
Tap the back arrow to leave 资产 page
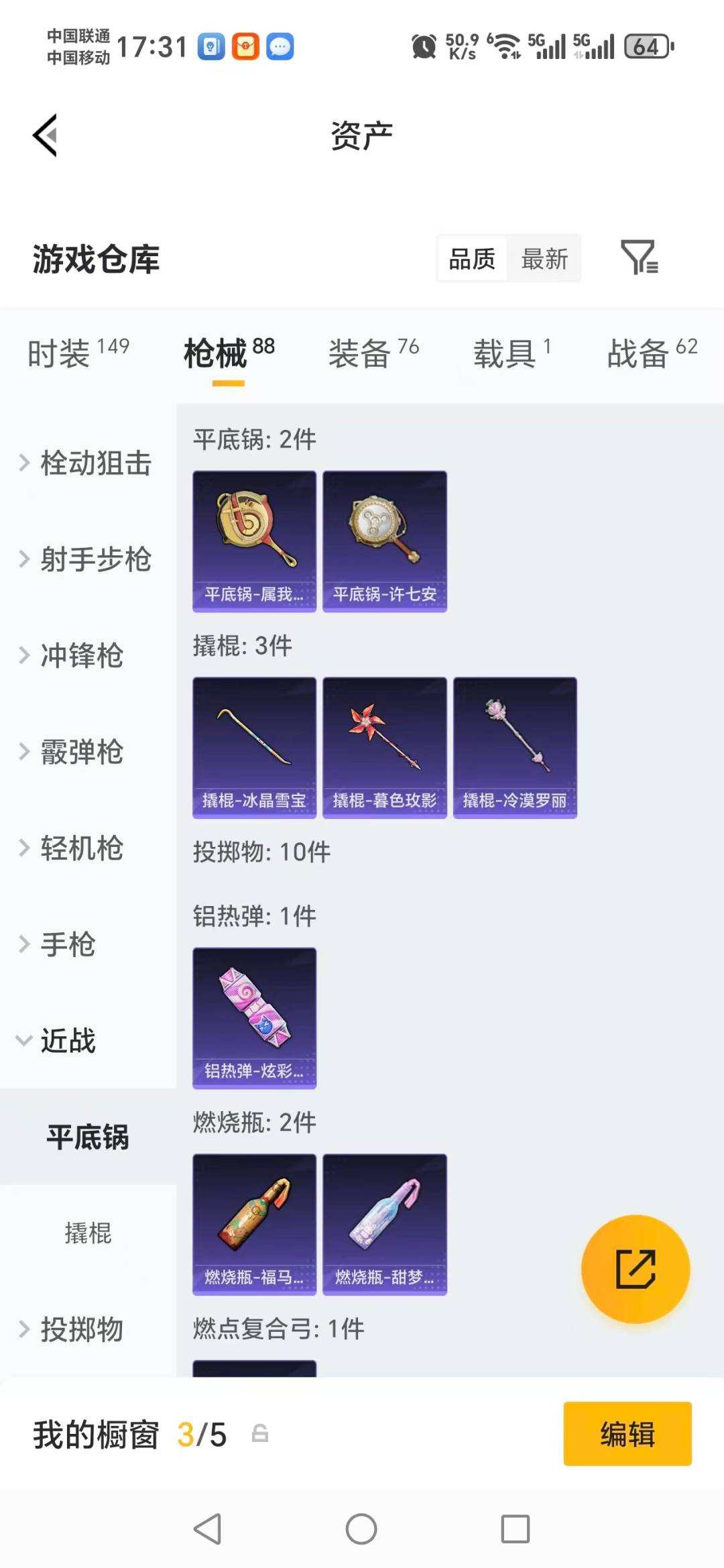[x=46, y=134]
